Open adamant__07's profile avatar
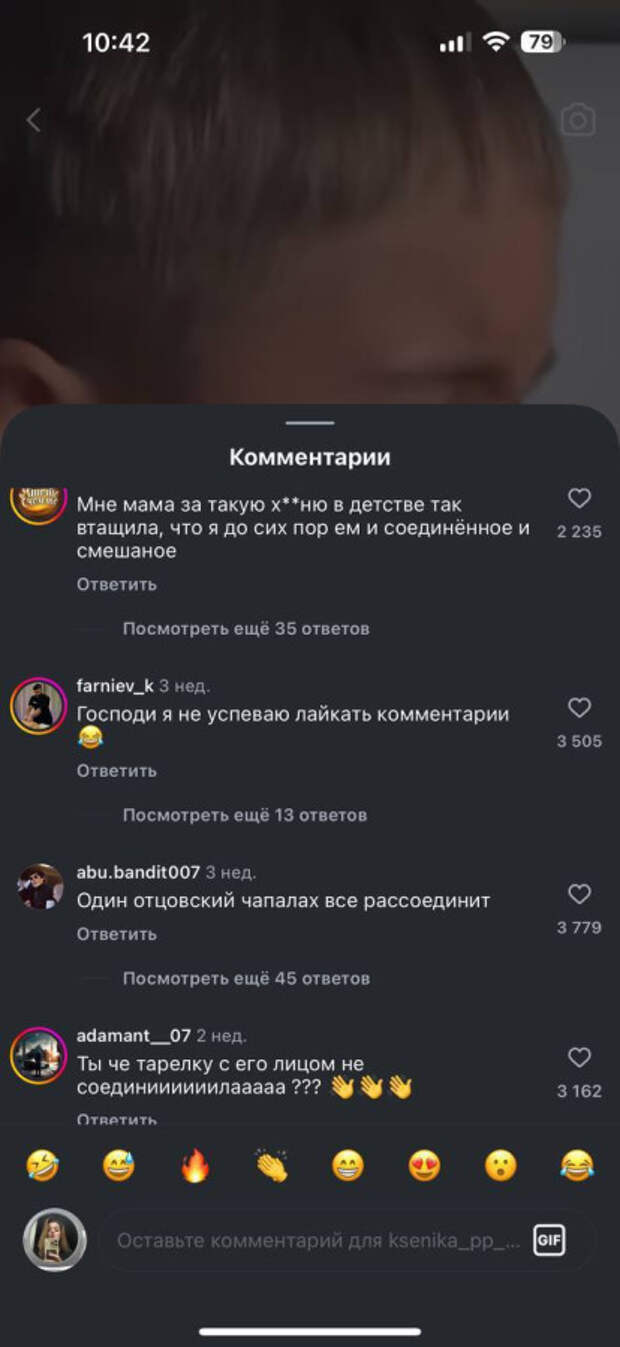This screenshot has width=620, height=1347. pyautogui.click(x=38, y=1056)
